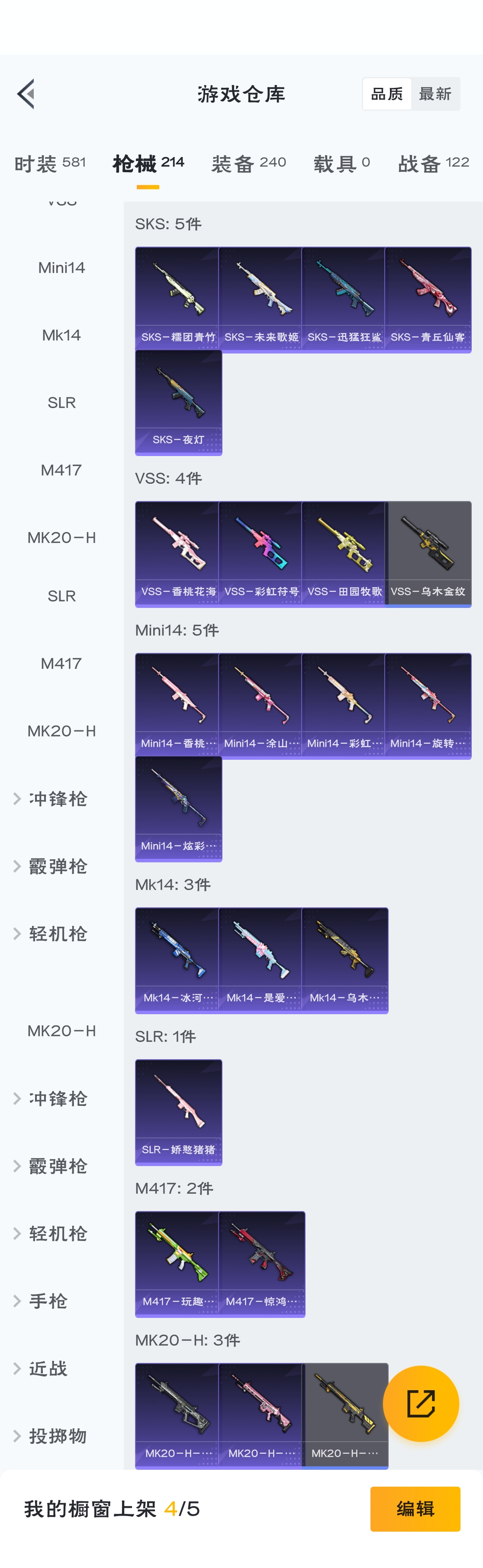Viewport: 483px width, 1568px height.
Task: Sort by 品质
Action: (387, 94)
